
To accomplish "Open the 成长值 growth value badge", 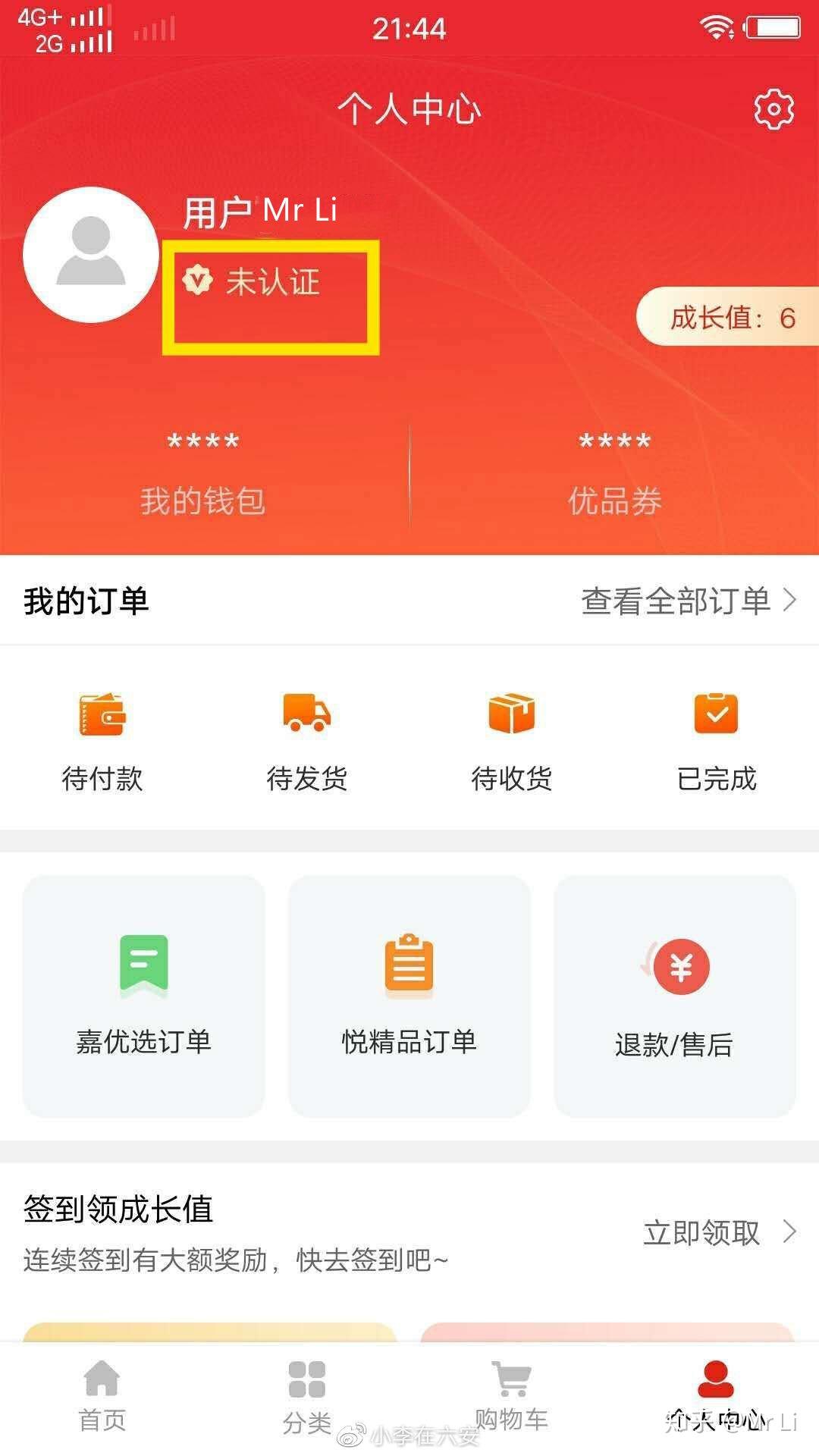I will point(730,318).
